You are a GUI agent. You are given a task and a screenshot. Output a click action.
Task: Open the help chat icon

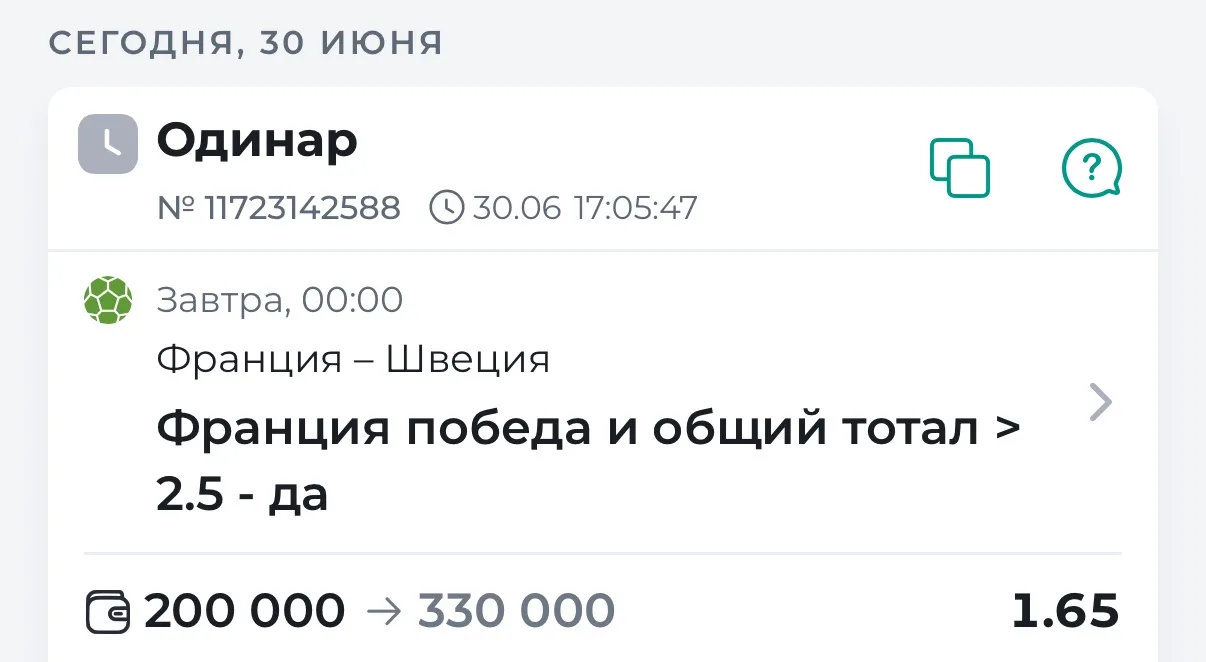point(1091,168)
